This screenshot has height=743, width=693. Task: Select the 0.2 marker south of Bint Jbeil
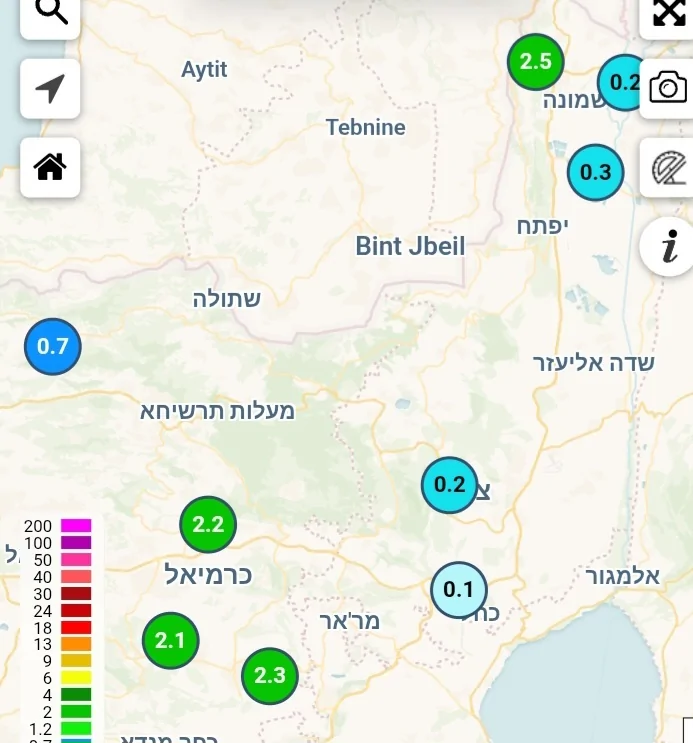pos(449,485)
